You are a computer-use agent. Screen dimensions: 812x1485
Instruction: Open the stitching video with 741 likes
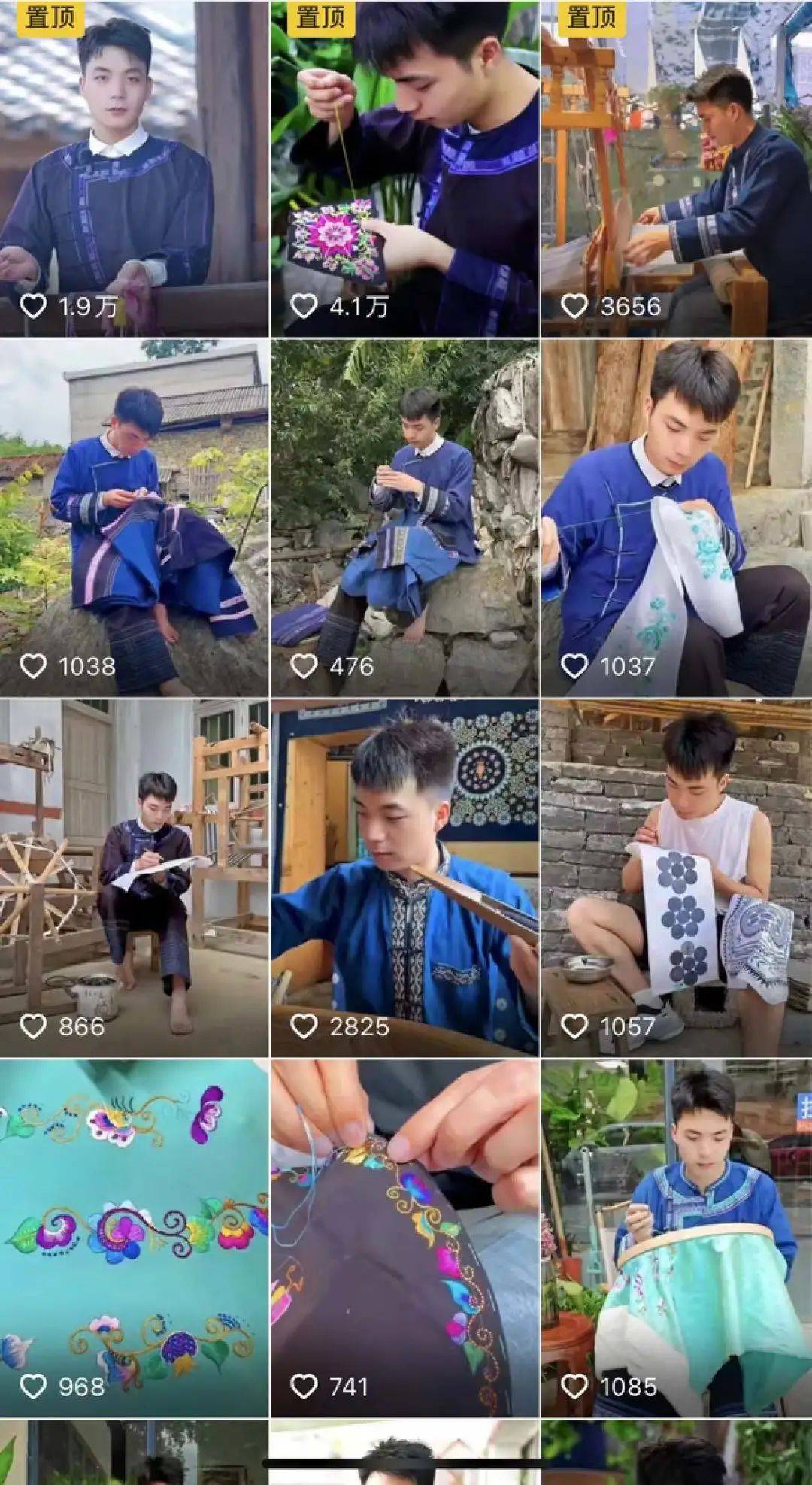(404, 1238)
